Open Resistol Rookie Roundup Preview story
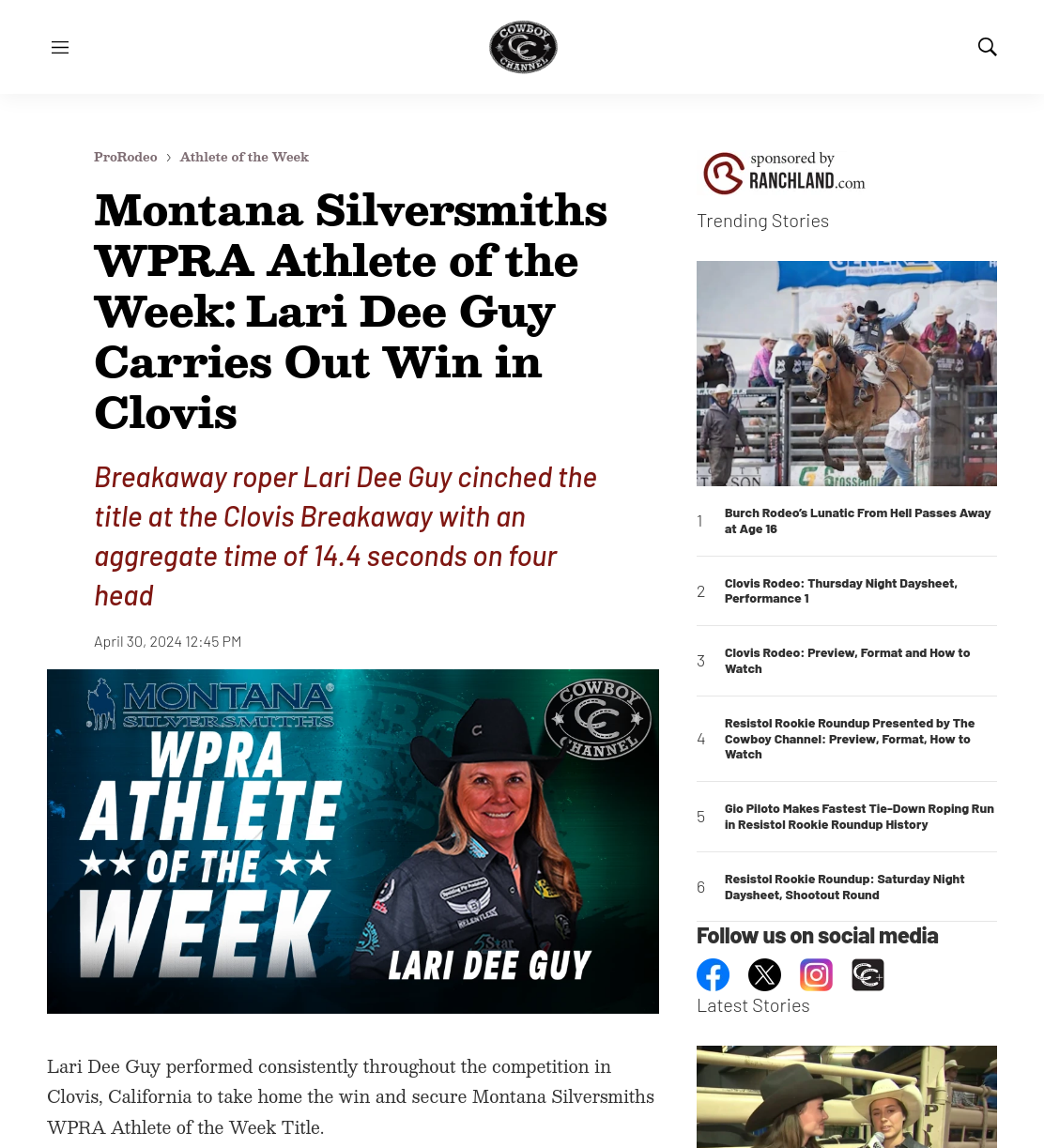This screenshot has width=1044, height=1148. [x=850, y=739]
